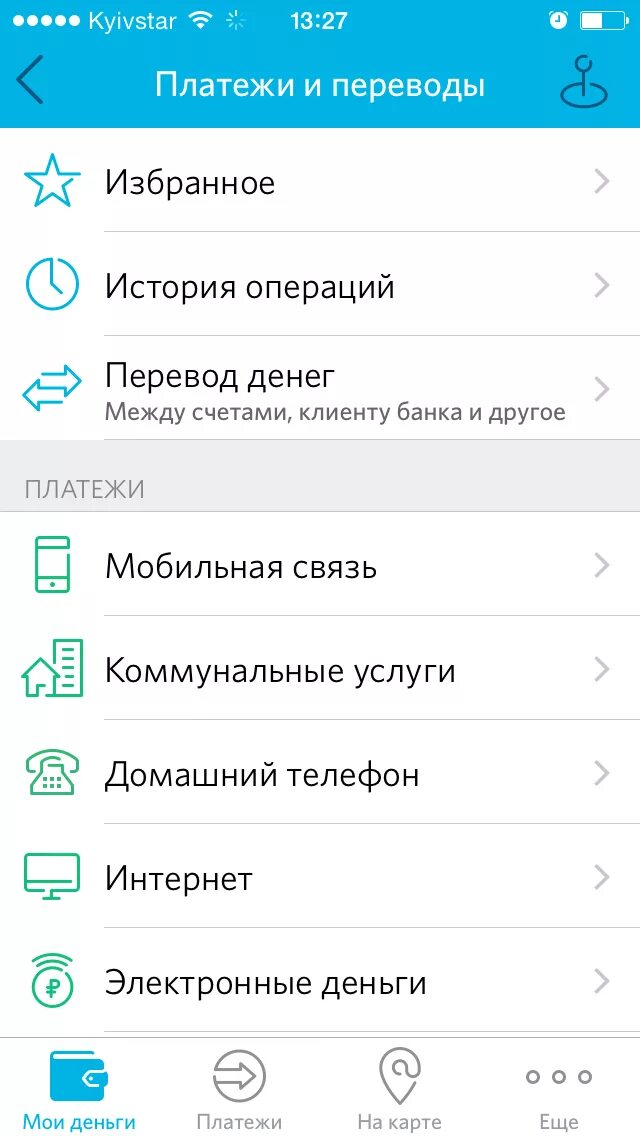Open the Интернет payment row
This screenshot has height=1136, width=640.
click(x=320, y=879)
